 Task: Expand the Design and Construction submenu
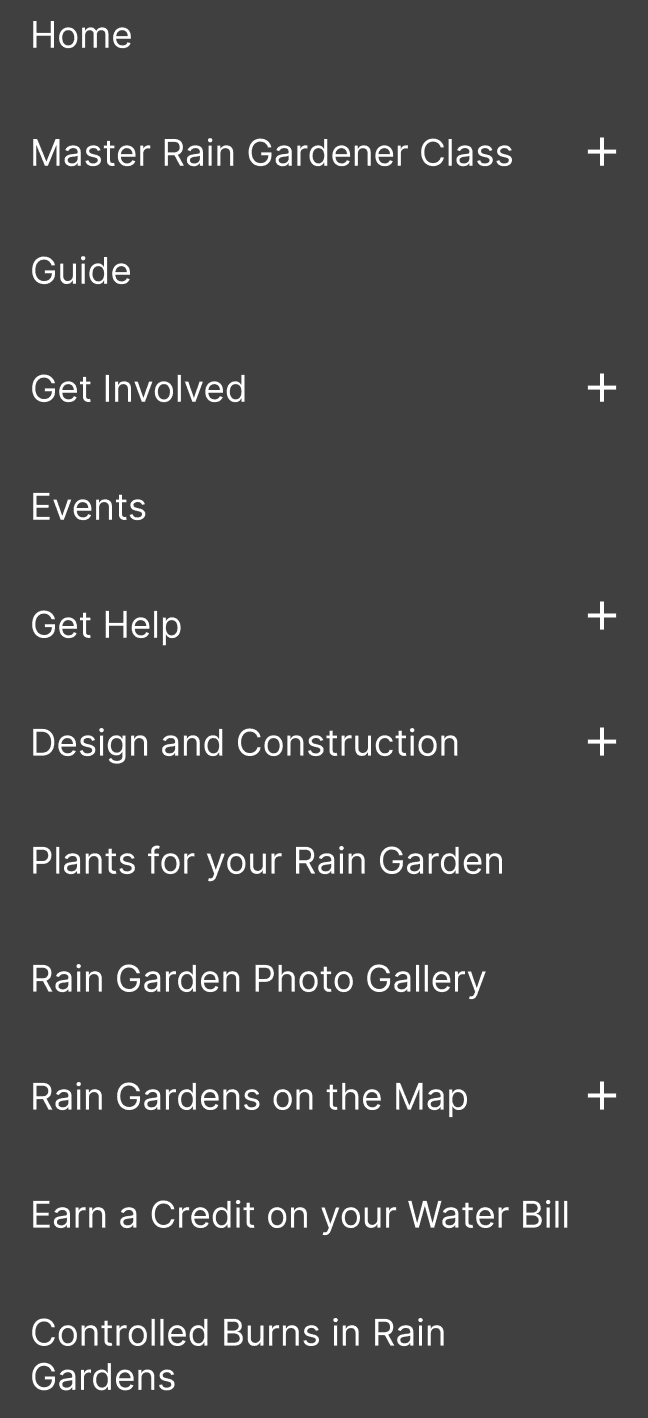coord(601,742)
